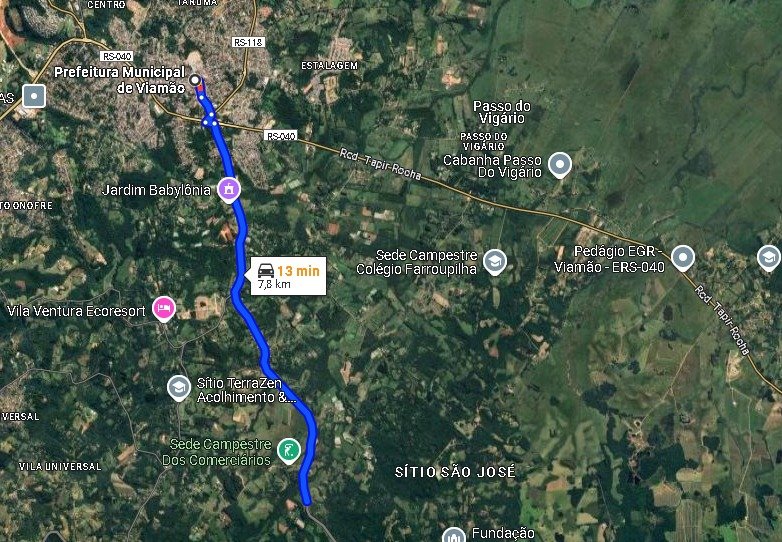Open the Jardim Babylônia place pin
Screen dimensions: 782x542
point(229,188)
